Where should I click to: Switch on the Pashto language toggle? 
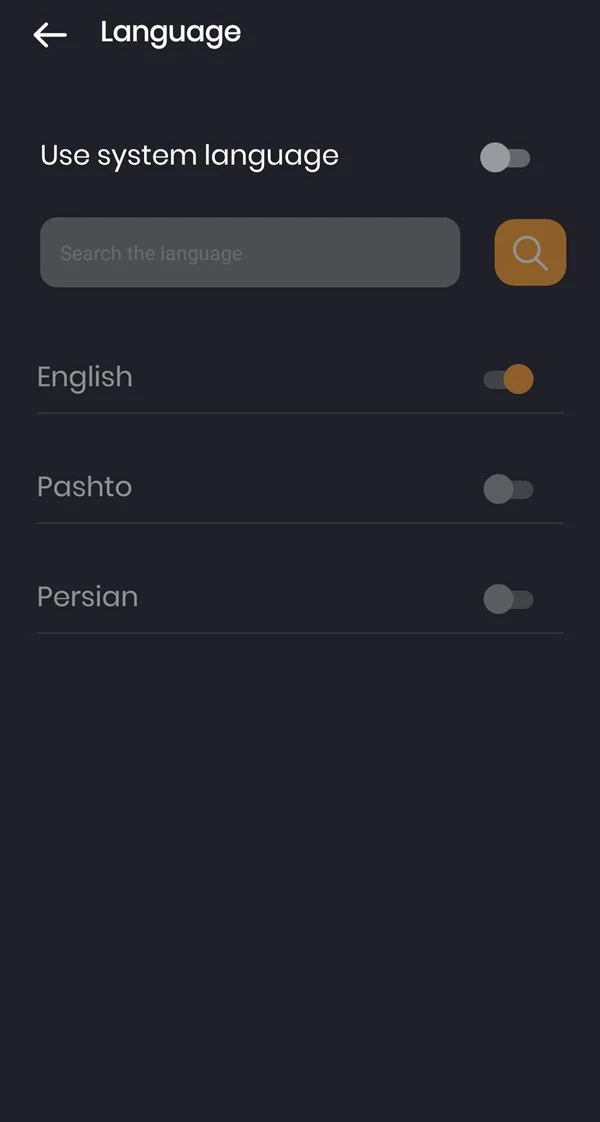(x=508, y=489)
